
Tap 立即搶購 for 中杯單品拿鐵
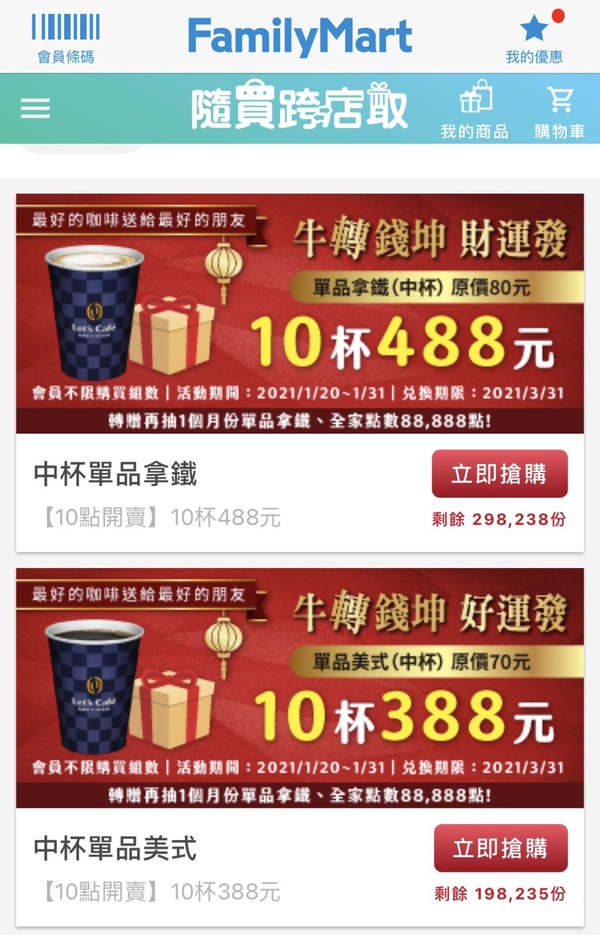click(x=499, y=474)
